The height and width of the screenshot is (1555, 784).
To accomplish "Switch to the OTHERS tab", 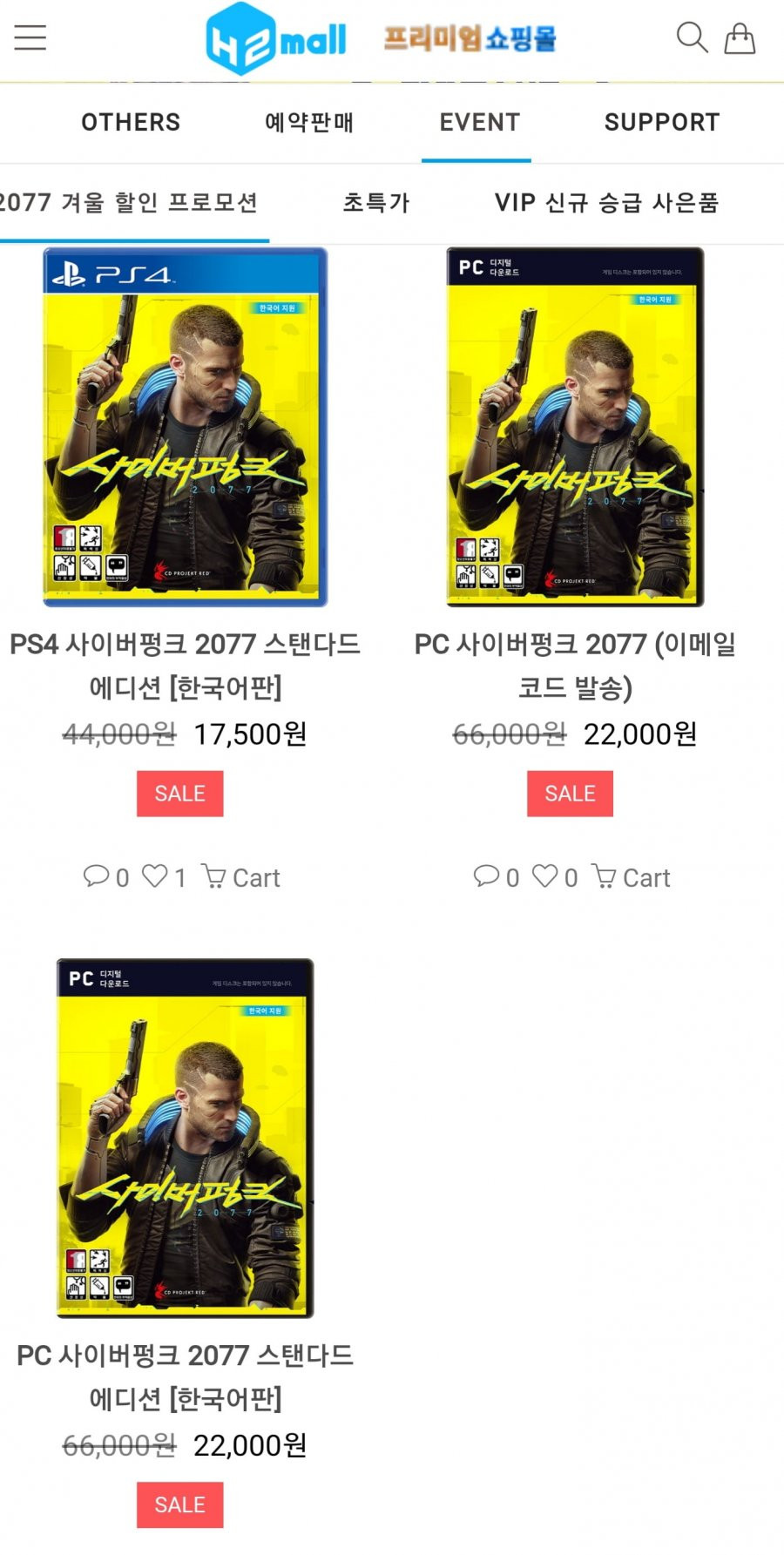I will click(x=131, y=123).
